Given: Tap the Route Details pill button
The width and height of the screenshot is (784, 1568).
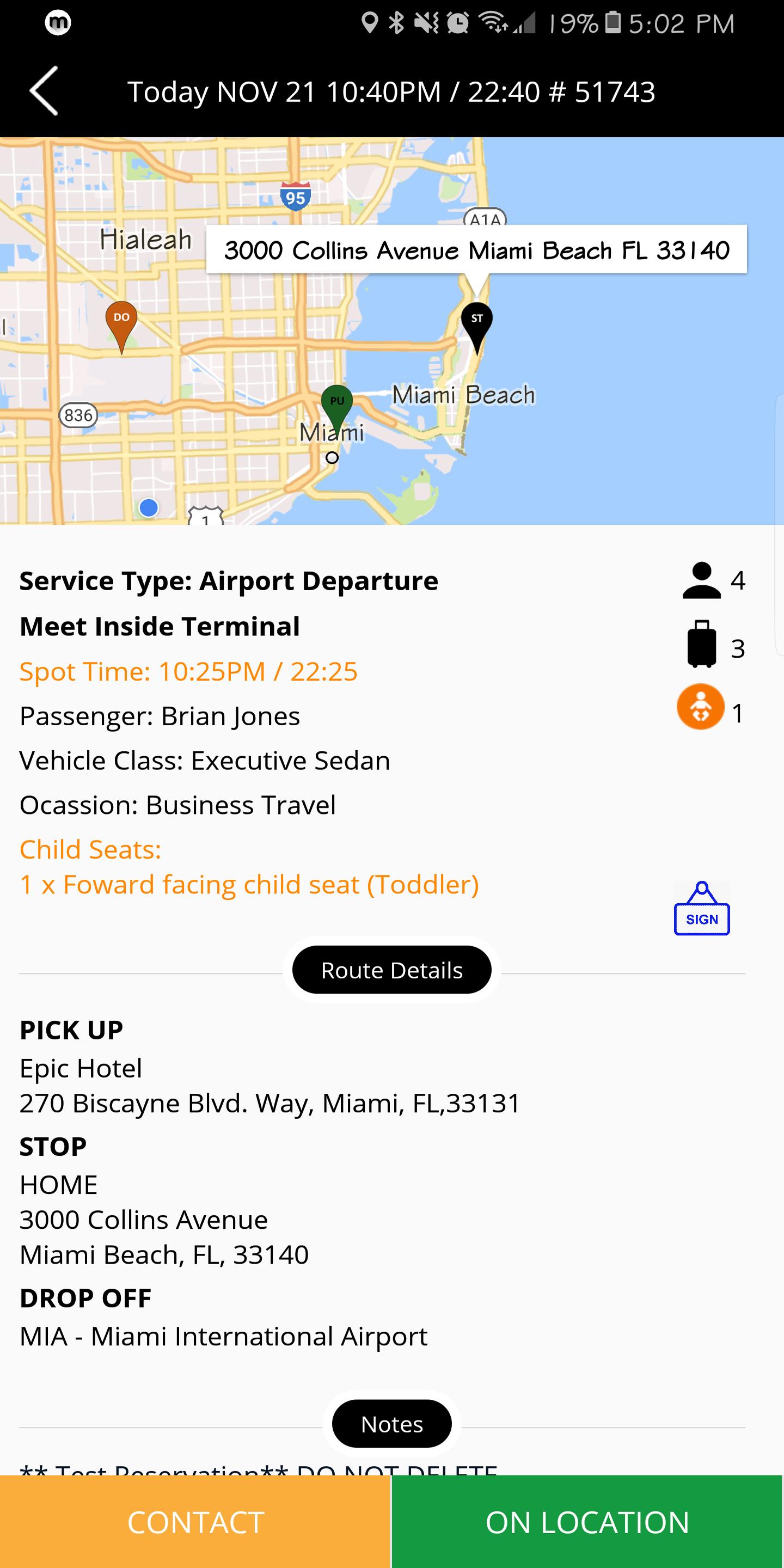Looking at the screenshot, I should pos(392,970).
